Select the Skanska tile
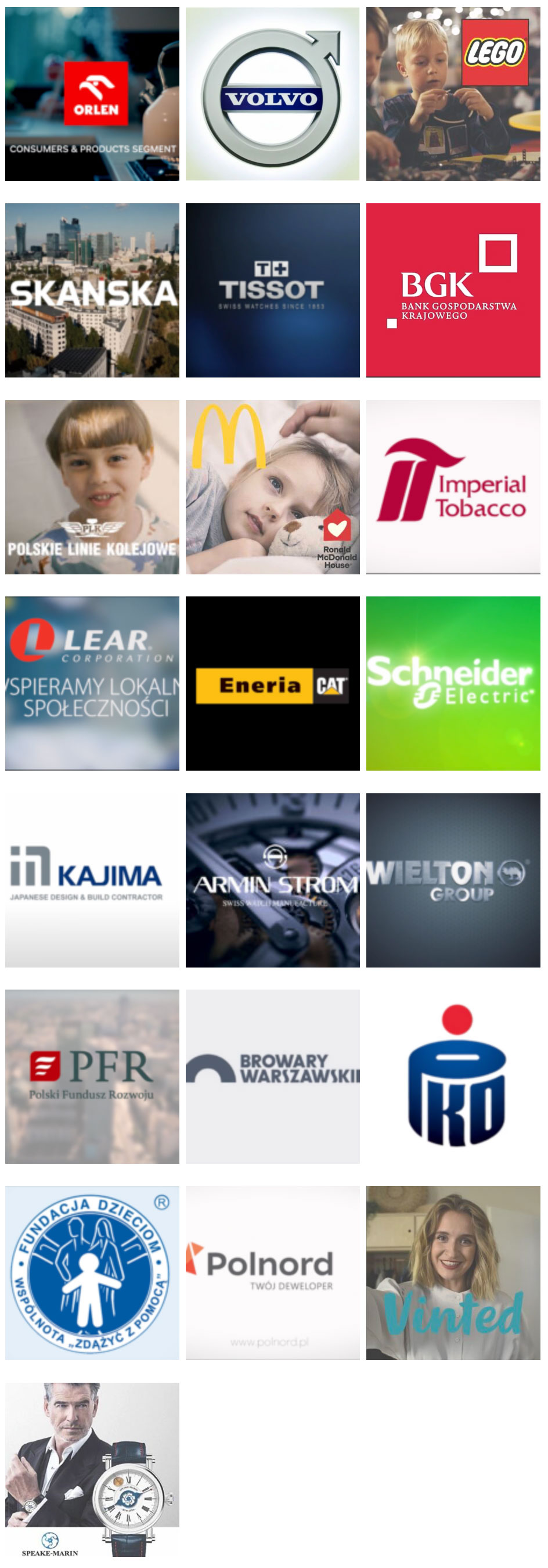548x1568 pixels. [92, 290]
